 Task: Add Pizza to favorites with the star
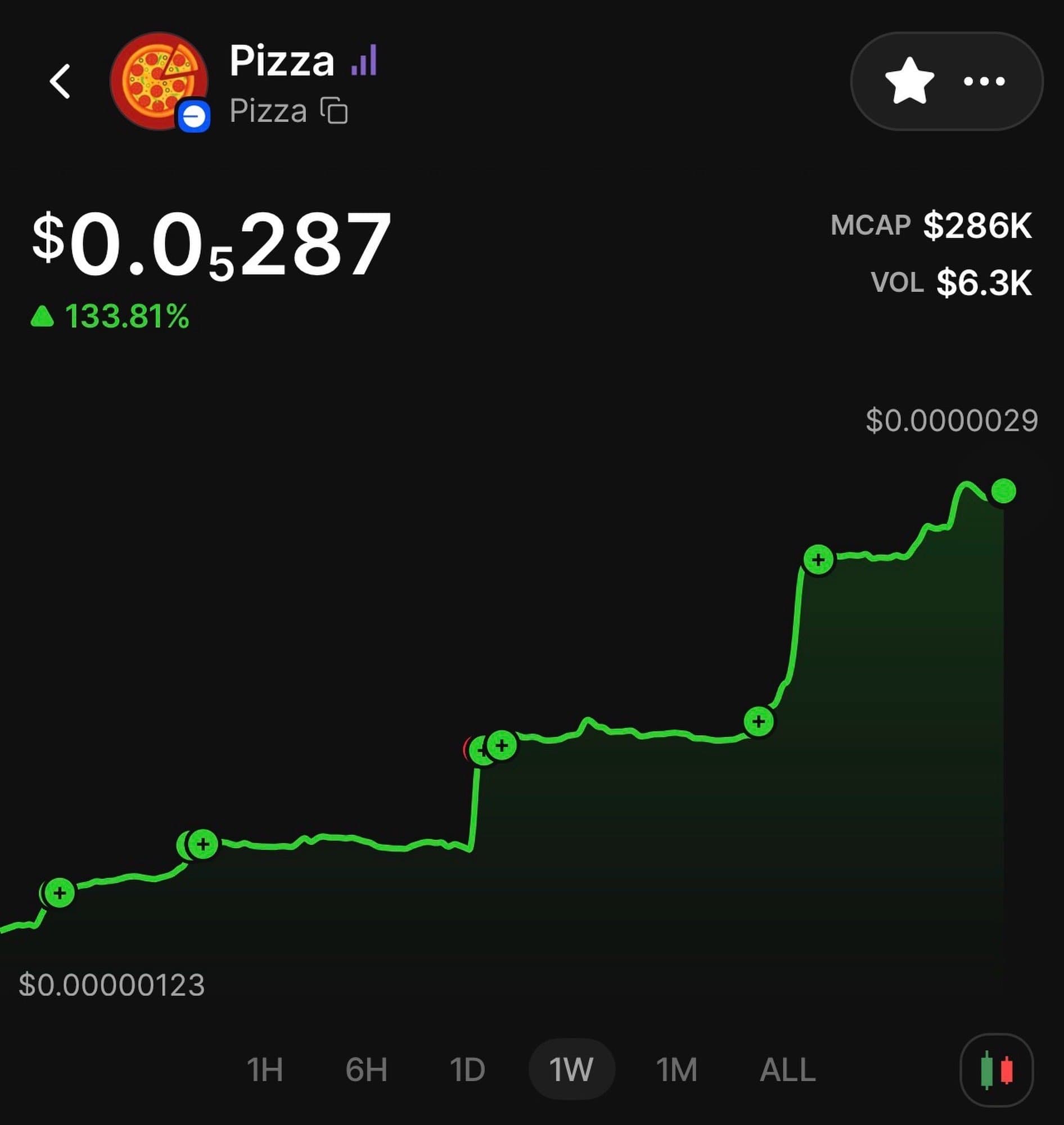point(909,81)
